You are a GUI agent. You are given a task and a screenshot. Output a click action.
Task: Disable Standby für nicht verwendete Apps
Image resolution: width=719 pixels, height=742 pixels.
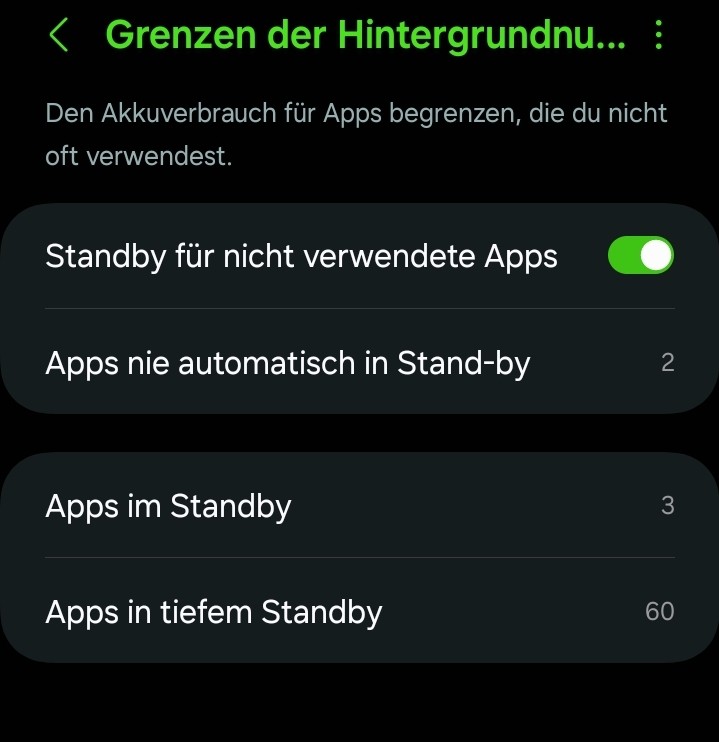coord(640,256)
